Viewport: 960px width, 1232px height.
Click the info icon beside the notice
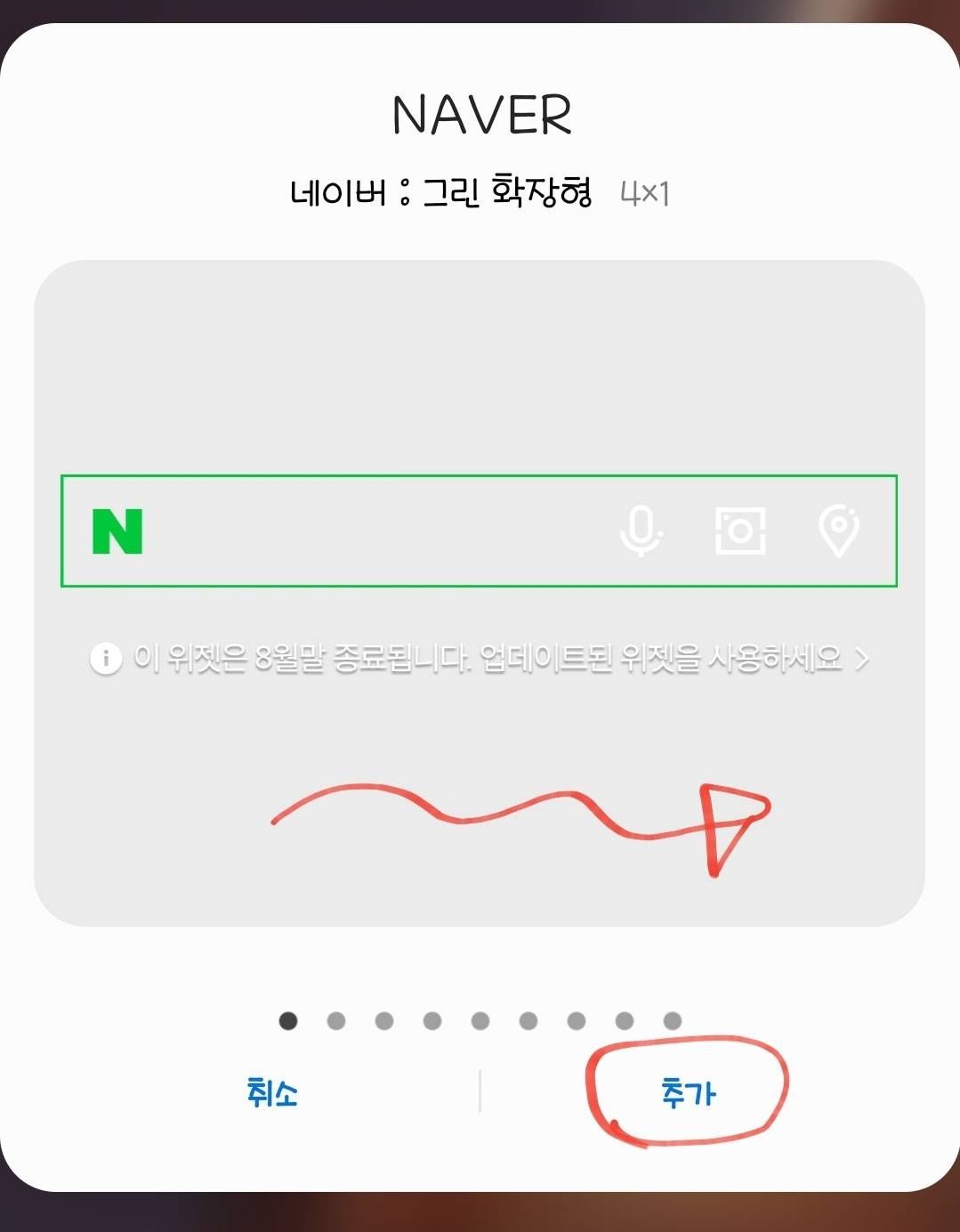pos(107,659)
